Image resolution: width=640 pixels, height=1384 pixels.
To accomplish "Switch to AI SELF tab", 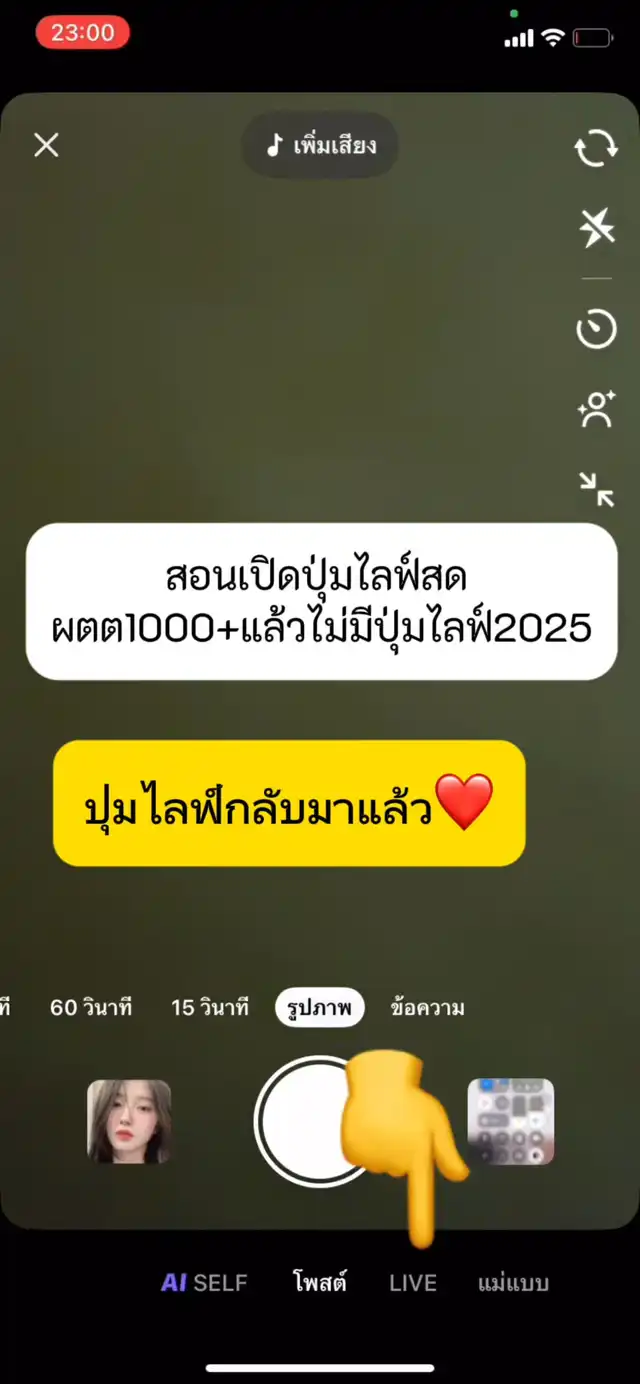I will click(204, 1283).
